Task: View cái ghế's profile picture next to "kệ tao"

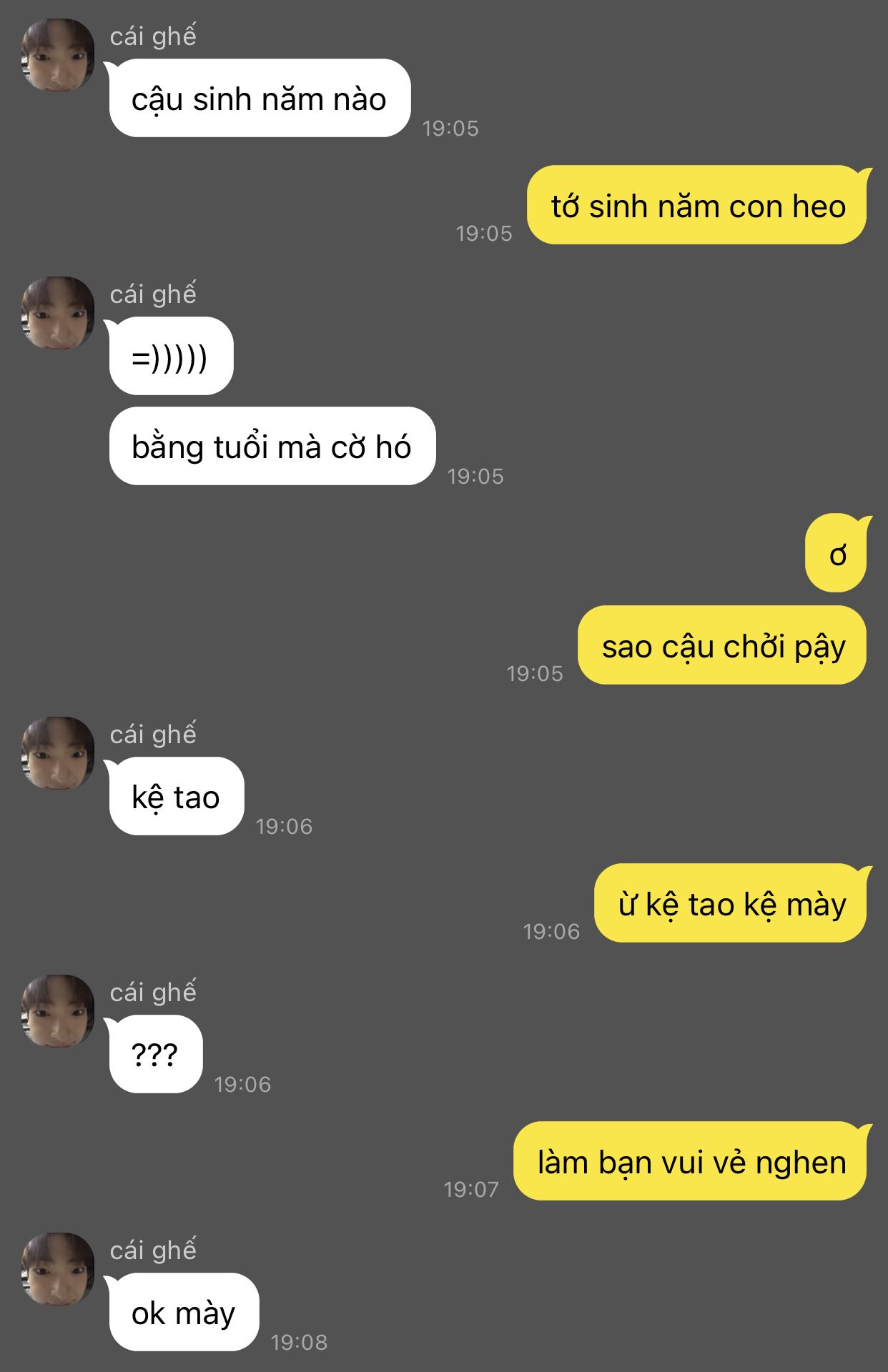Action: click(x=57, y=753)
